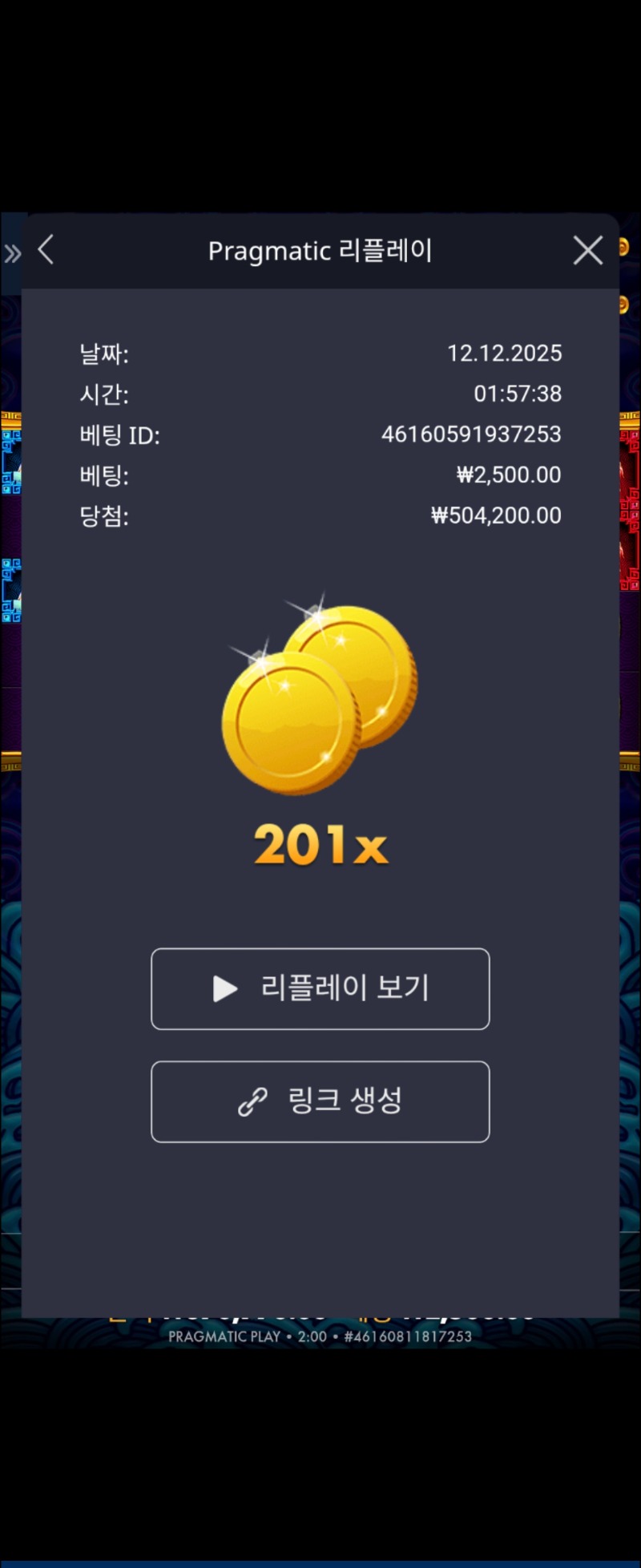
Task: Click the 201x multiplier text
Action: click(x=320, y=846)
